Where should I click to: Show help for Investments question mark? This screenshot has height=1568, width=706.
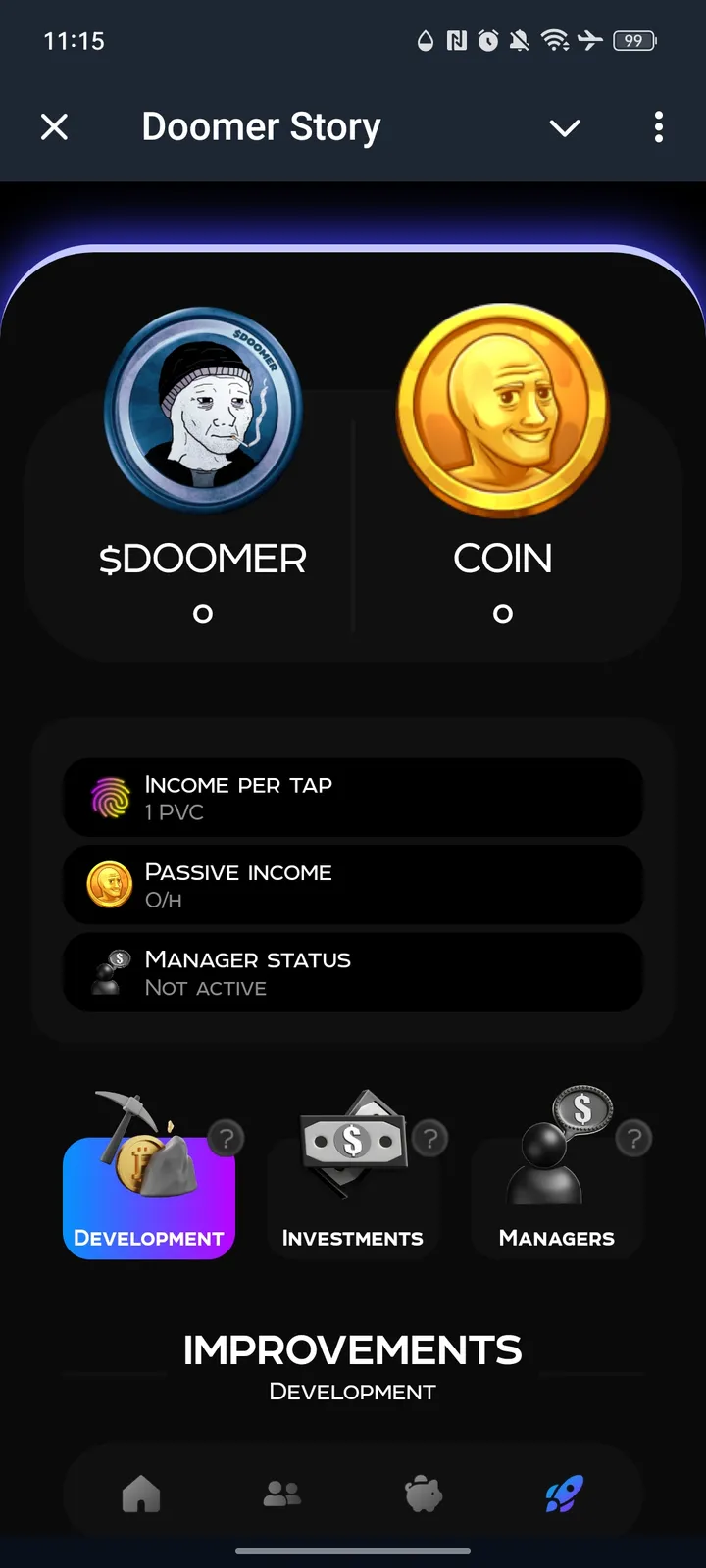pos(429,1139)
